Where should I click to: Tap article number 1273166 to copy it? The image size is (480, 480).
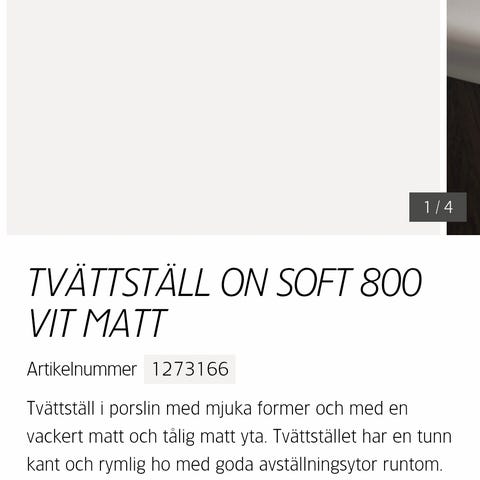[190, 369]
